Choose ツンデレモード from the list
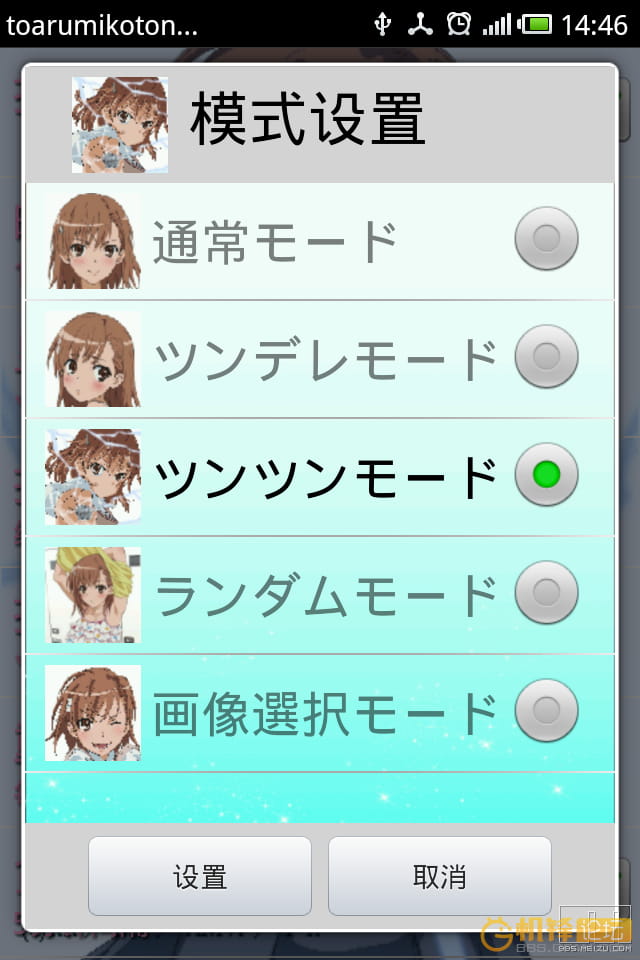This screenshot has height=960, width=640. coord(546,357)
